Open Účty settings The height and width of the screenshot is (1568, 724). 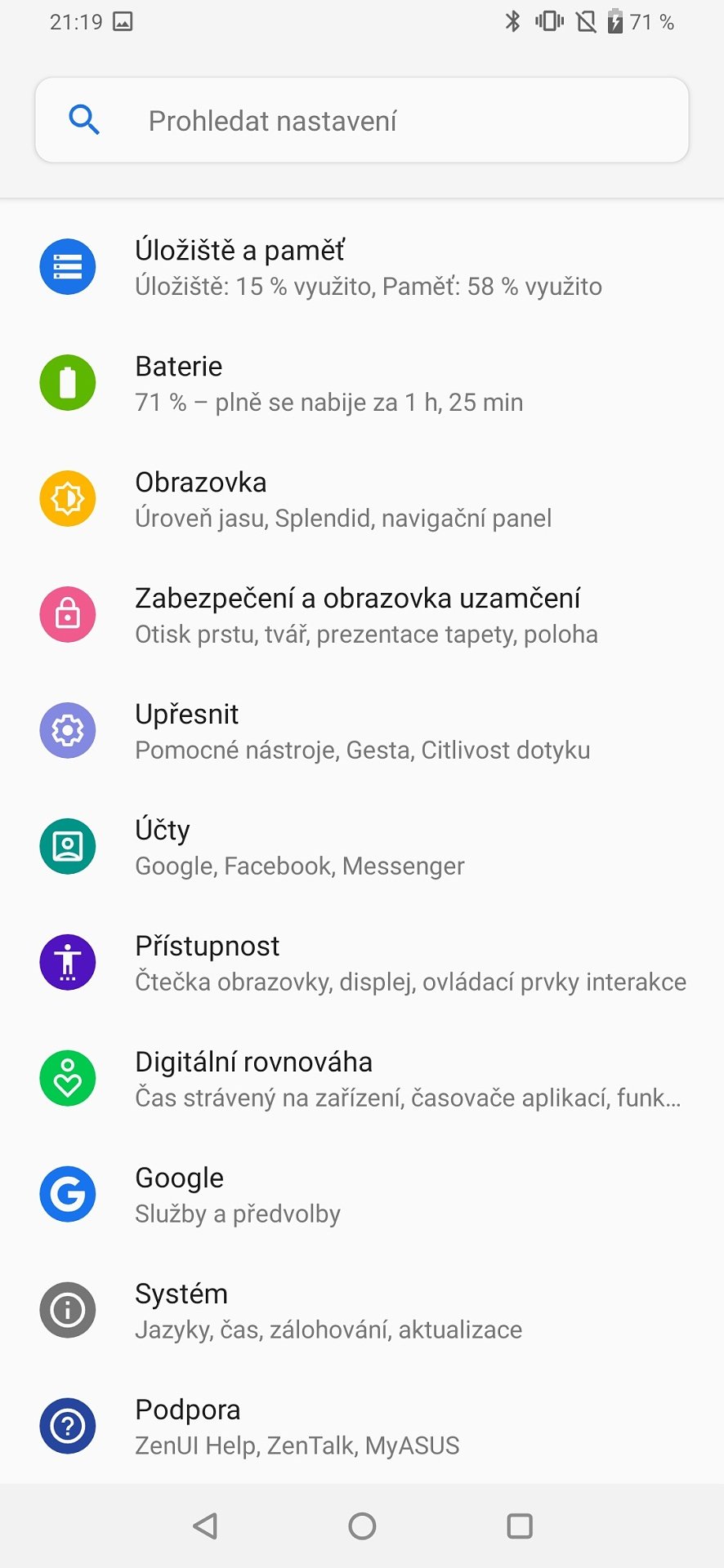pos(362,847)
